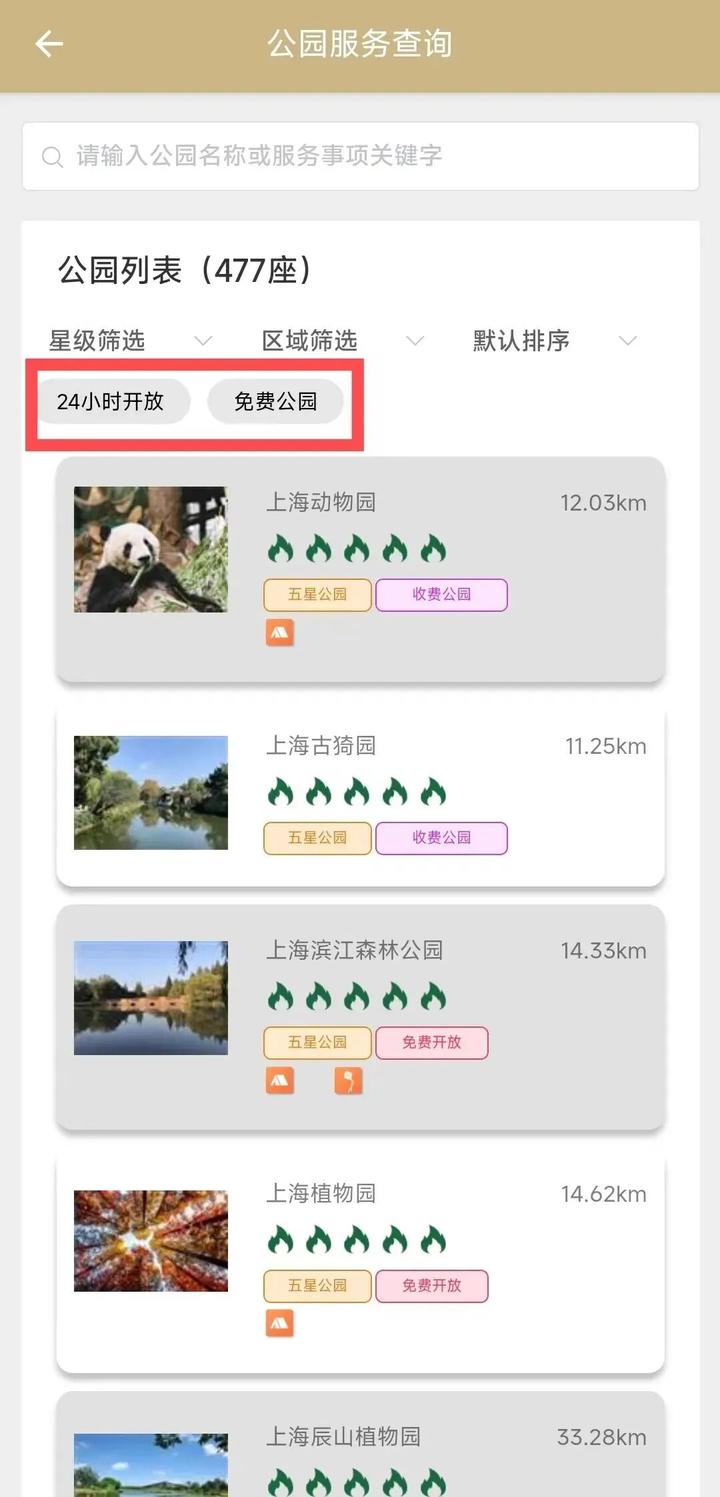
Task: Open the 区域筛选 dropdown
Action: (x=342, y=341)
